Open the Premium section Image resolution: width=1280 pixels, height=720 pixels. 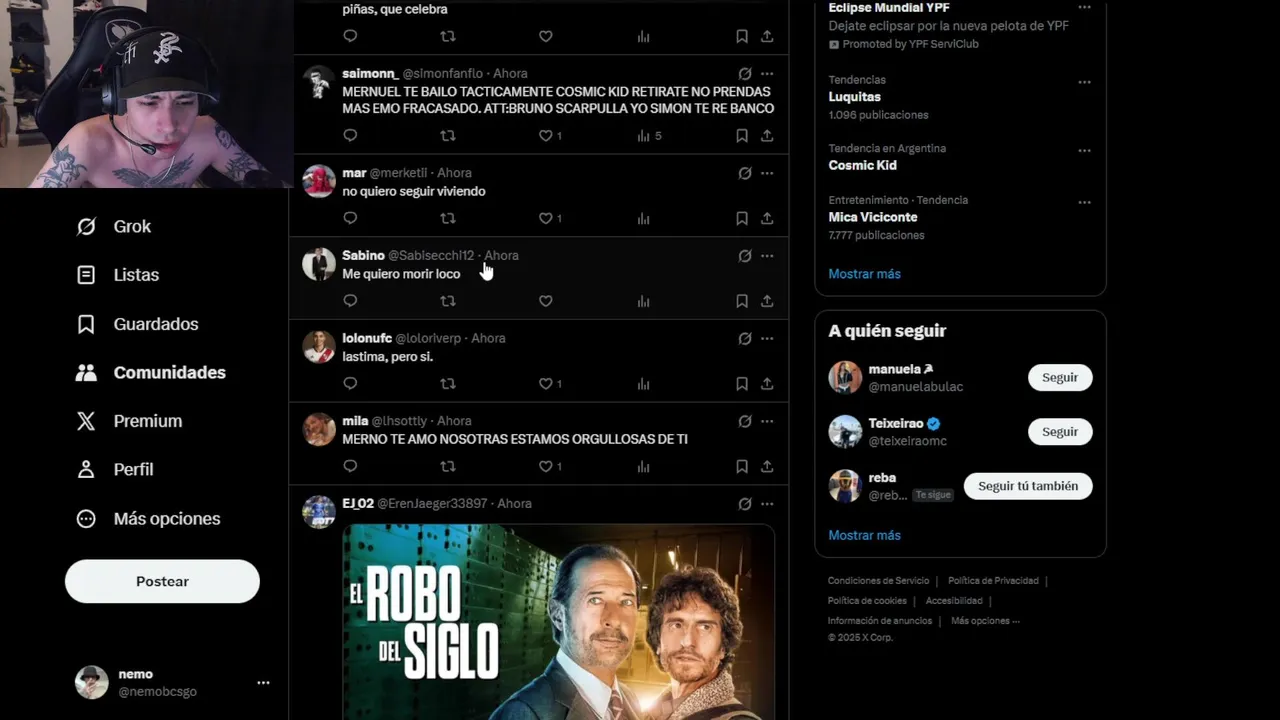(x=129, y=421)
